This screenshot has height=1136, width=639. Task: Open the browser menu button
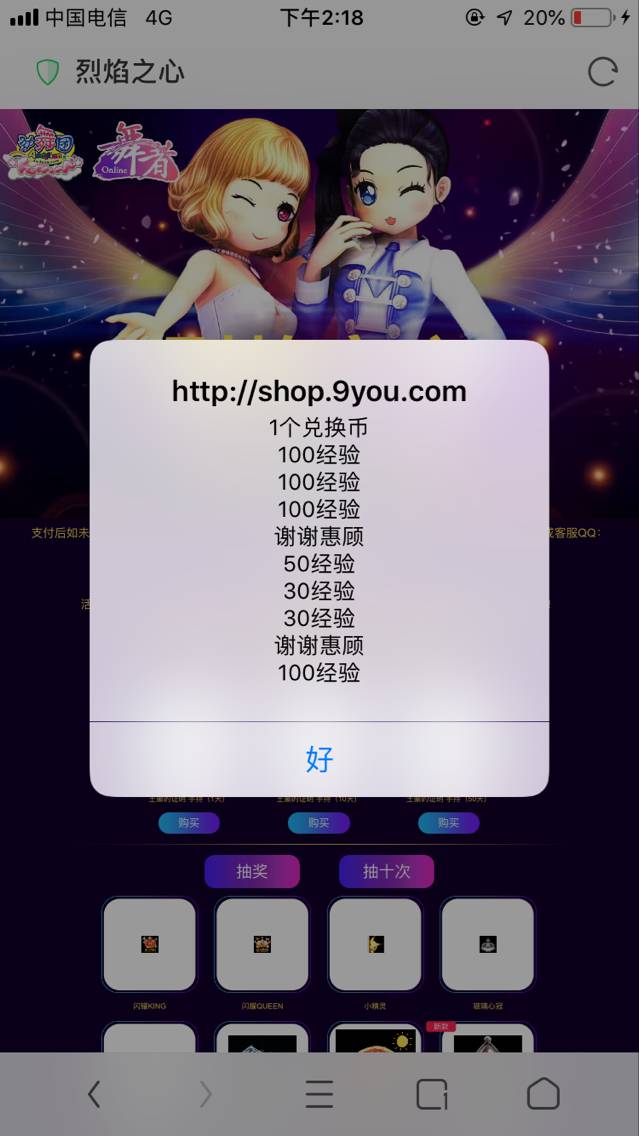tap(319, 1094)
